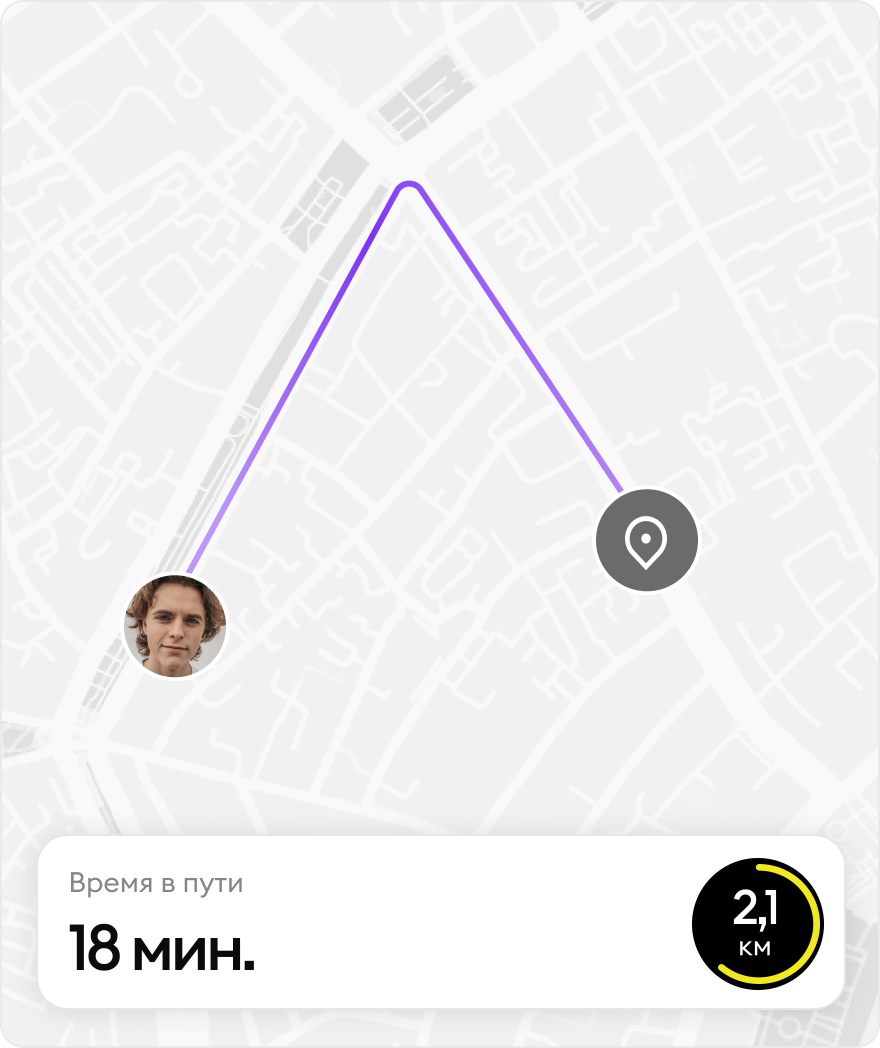Click the avatar's white circular border
The height and width of the screenshot is (1048, 880).
[x=175, y=578]
